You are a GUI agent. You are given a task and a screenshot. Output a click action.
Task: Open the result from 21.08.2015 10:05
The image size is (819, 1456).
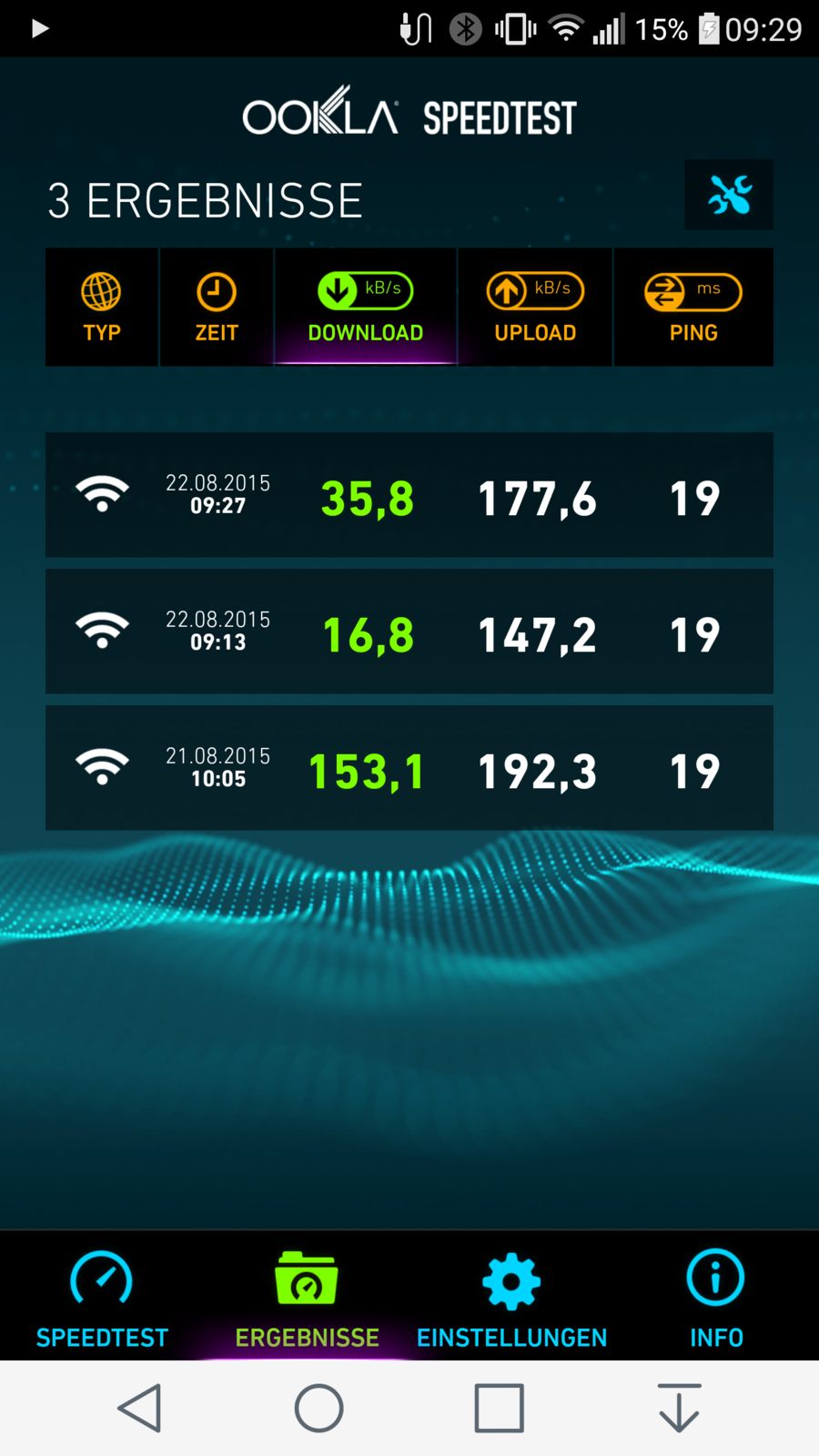(409, 768)
